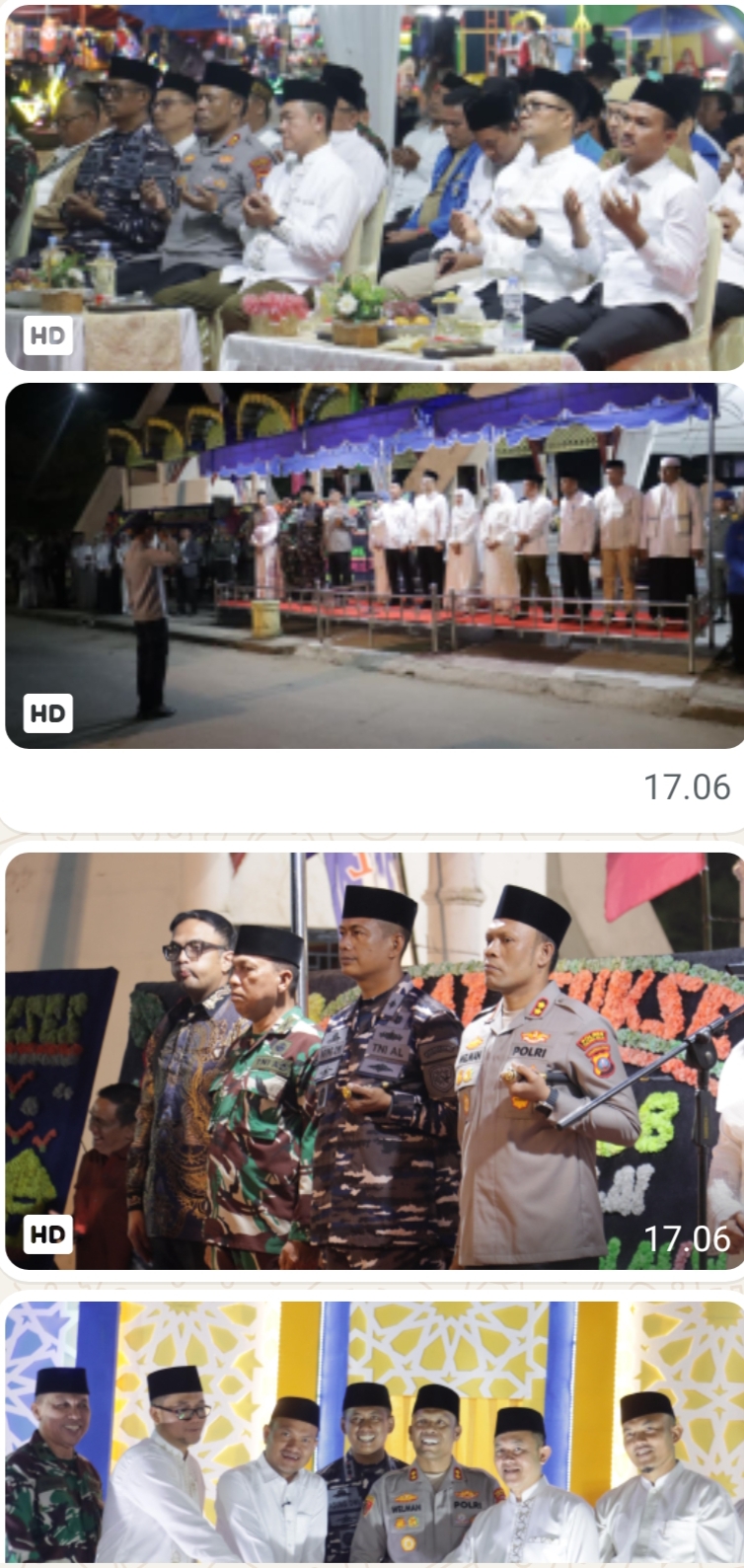Open the group photo with yellow patterned backdrop
The width and height of the screenshot is (744, 1568).
(x=373, y=1431)
